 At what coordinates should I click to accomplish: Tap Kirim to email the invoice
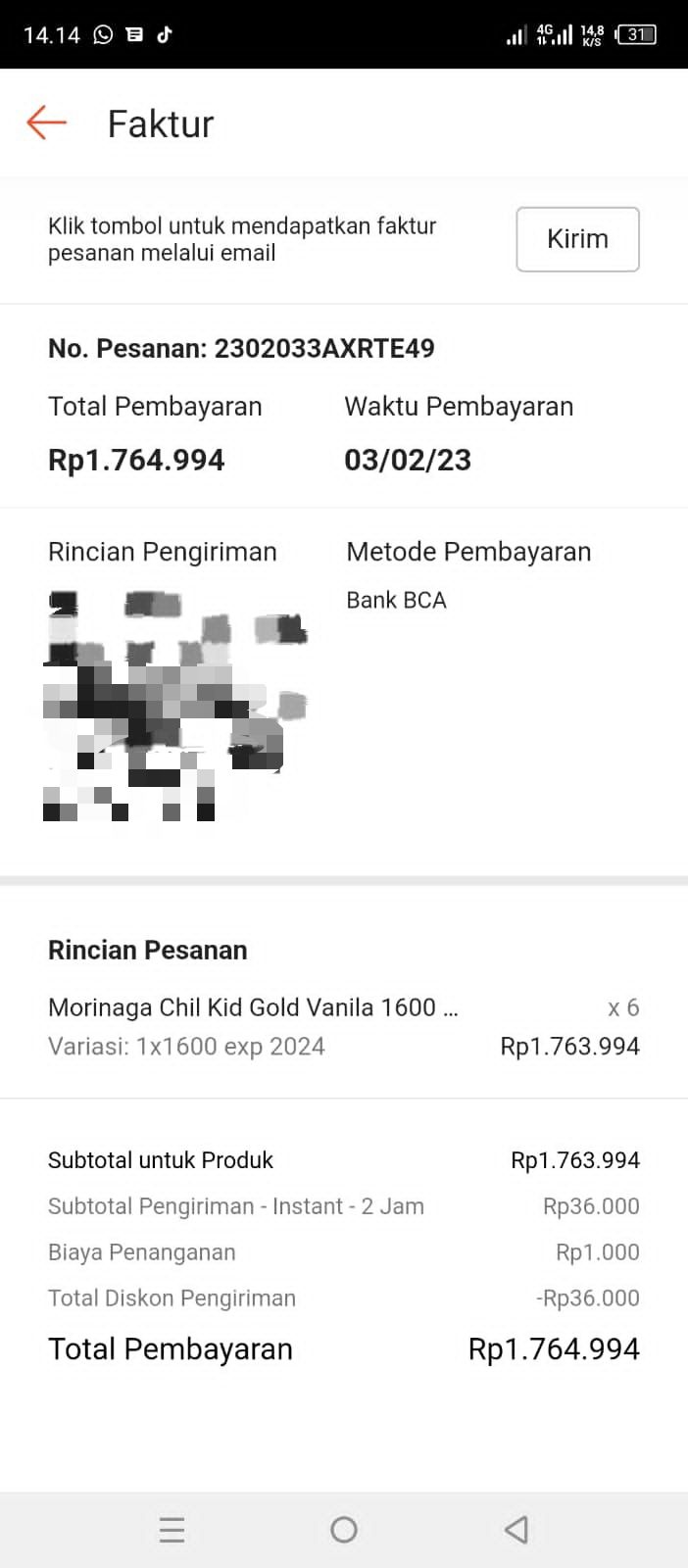click(x=577, y=239)
